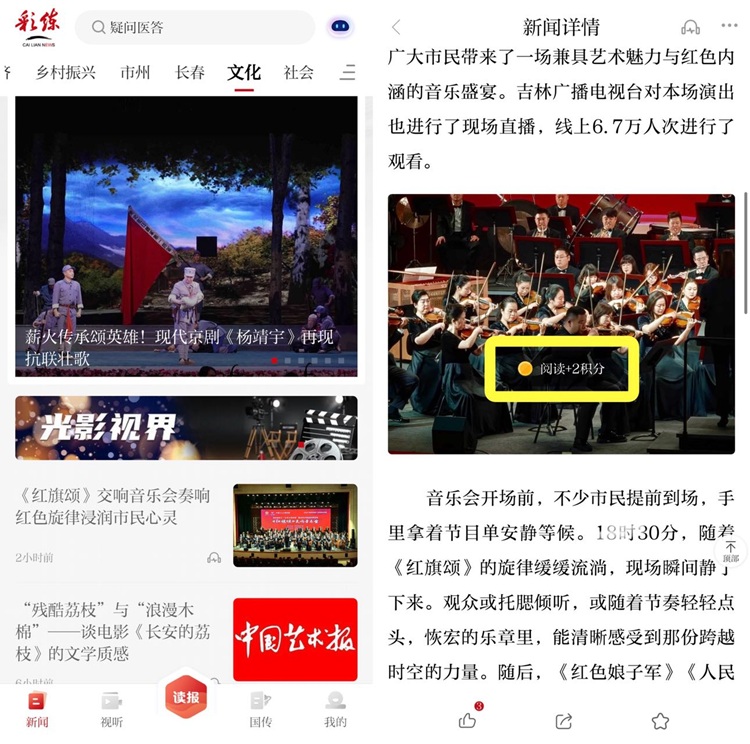Open the robot assistant icon
The width and height of the screenshot is (750, 744).
[341, 27]
